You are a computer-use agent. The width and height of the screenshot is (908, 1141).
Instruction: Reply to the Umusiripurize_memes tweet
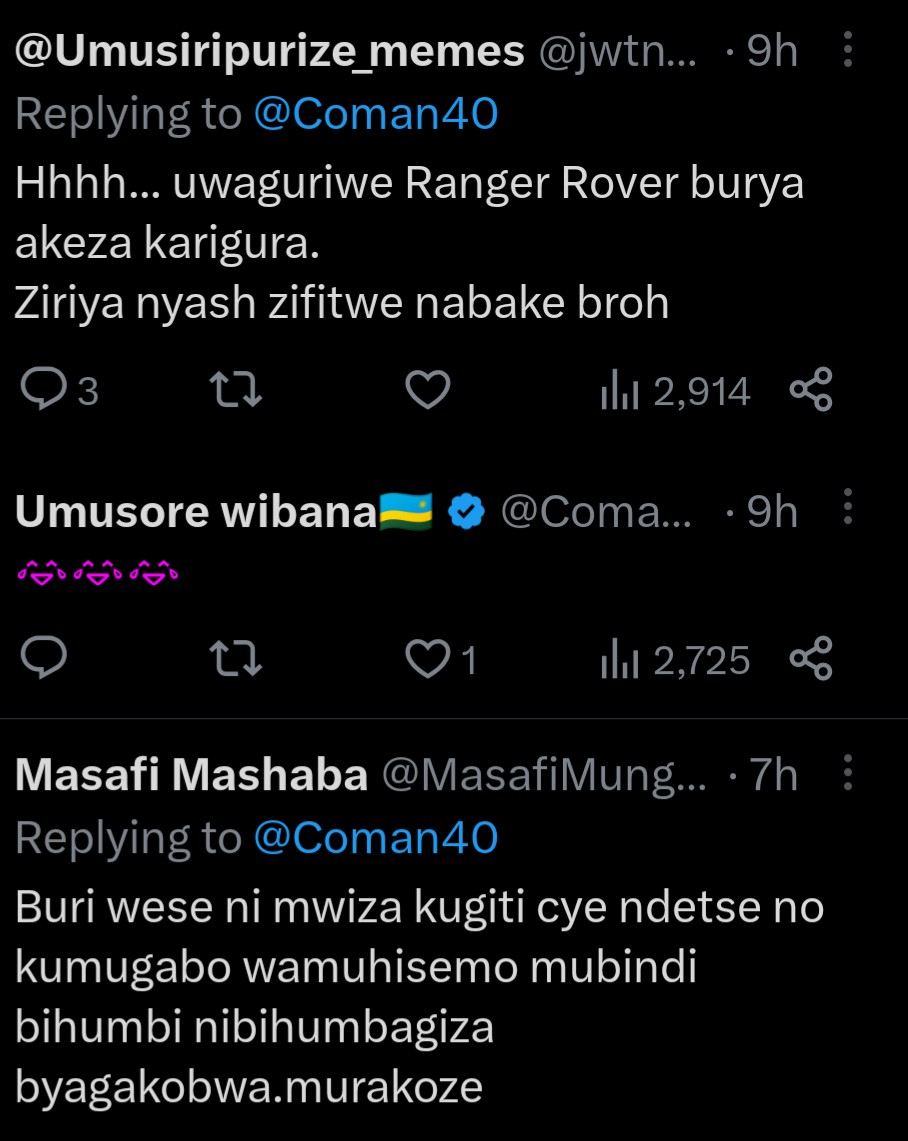click(44, 390)
